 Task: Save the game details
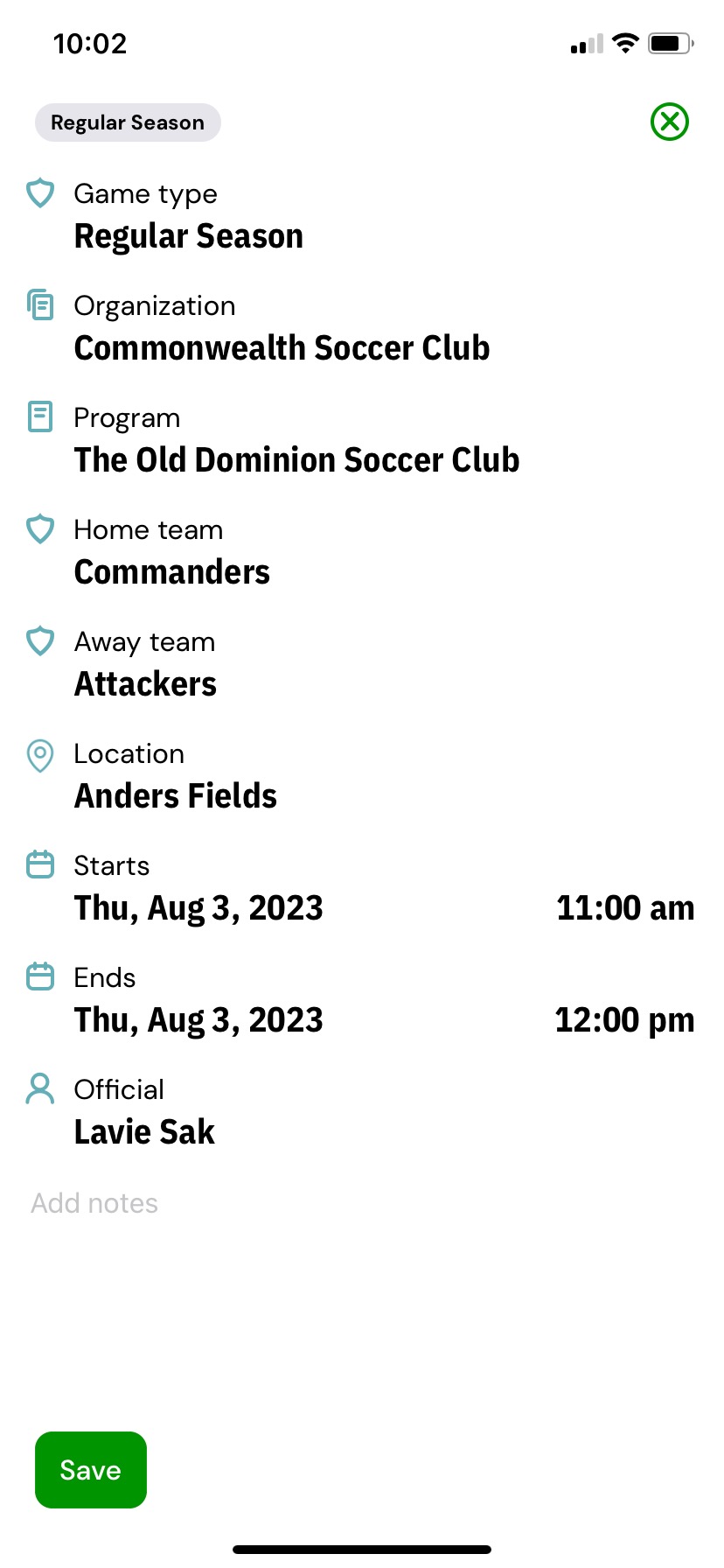coord(91,1470)
